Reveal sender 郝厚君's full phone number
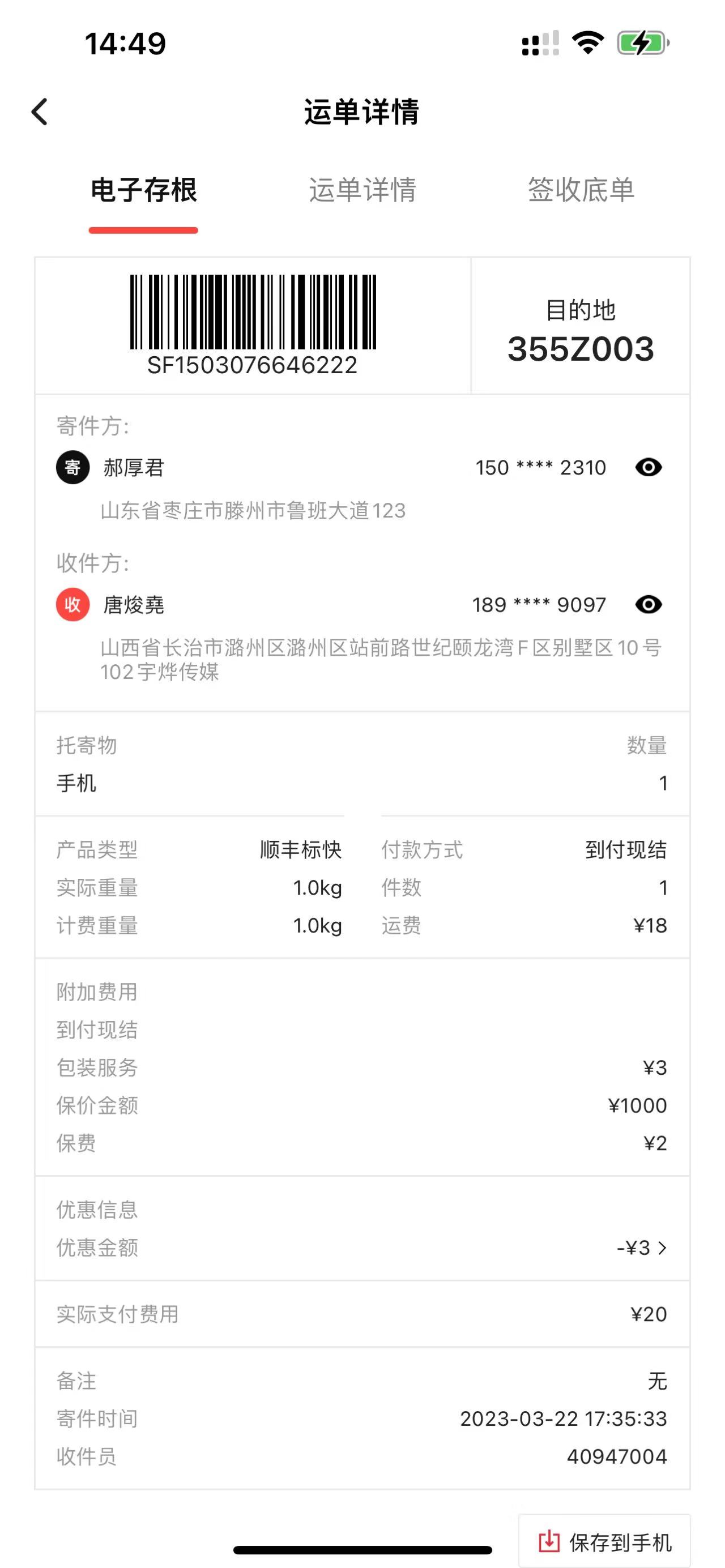Viewport: 725px width, 1568px height. click(649, 468)
